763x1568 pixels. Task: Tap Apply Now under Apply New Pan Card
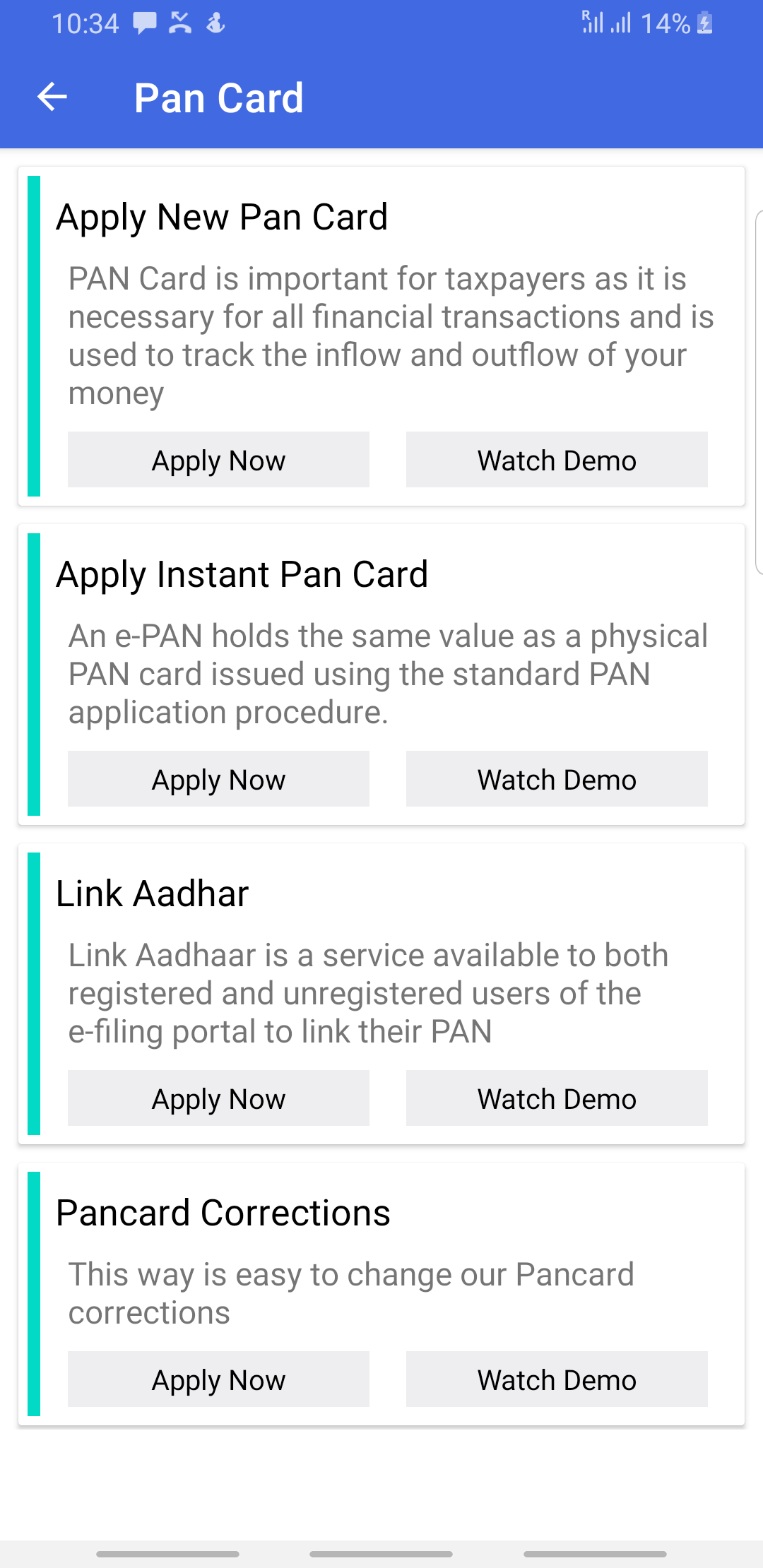218,460
